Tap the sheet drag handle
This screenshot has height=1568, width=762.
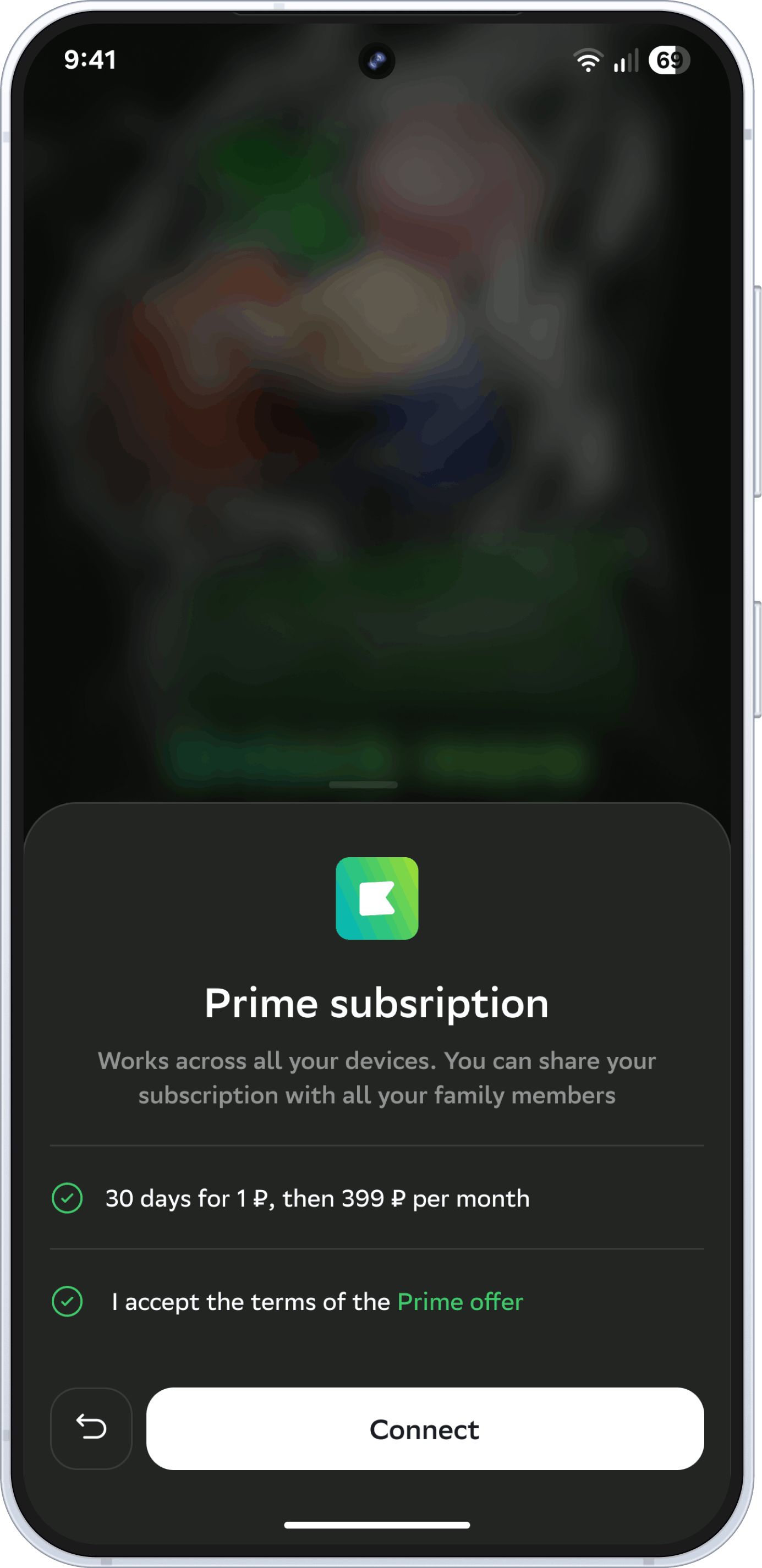363,785
